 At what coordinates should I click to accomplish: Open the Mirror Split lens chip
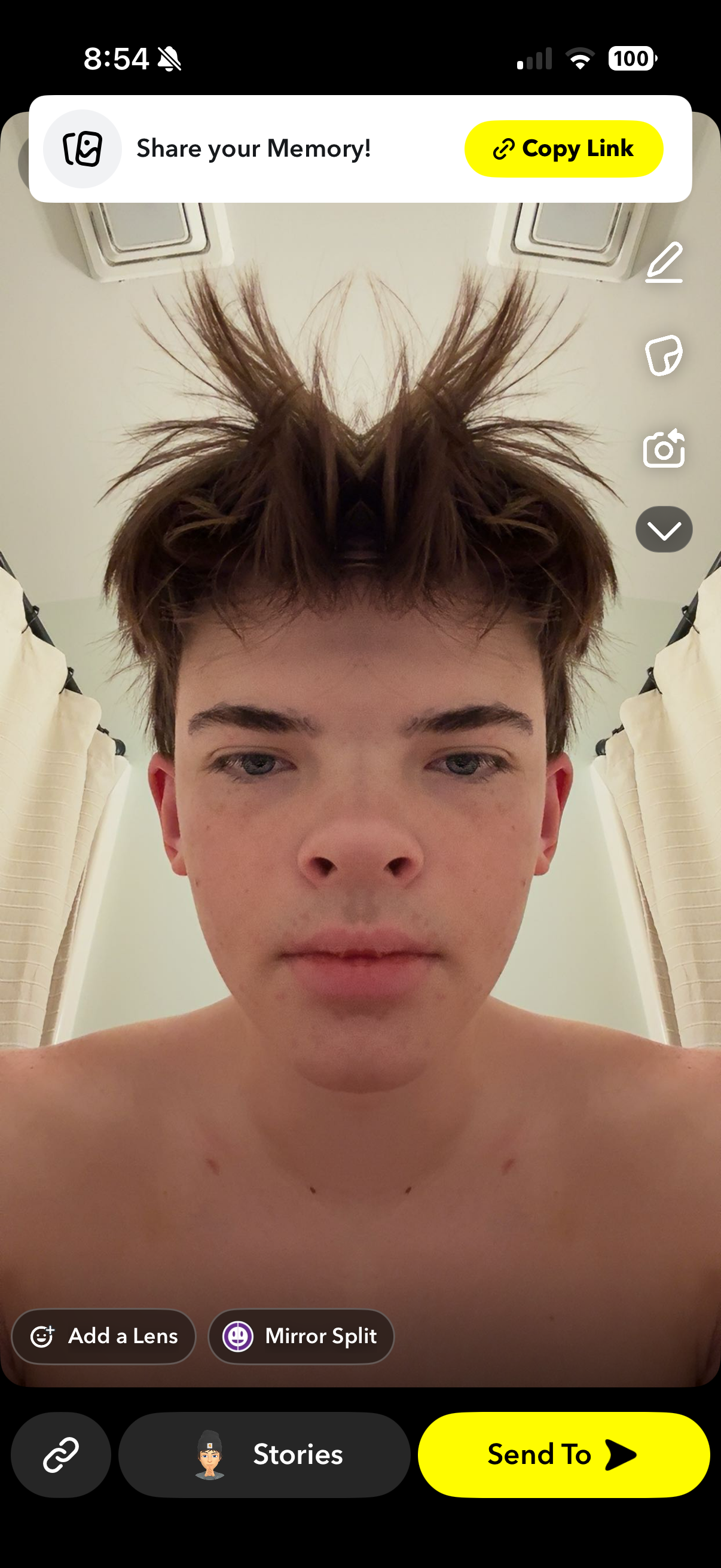301,1336
